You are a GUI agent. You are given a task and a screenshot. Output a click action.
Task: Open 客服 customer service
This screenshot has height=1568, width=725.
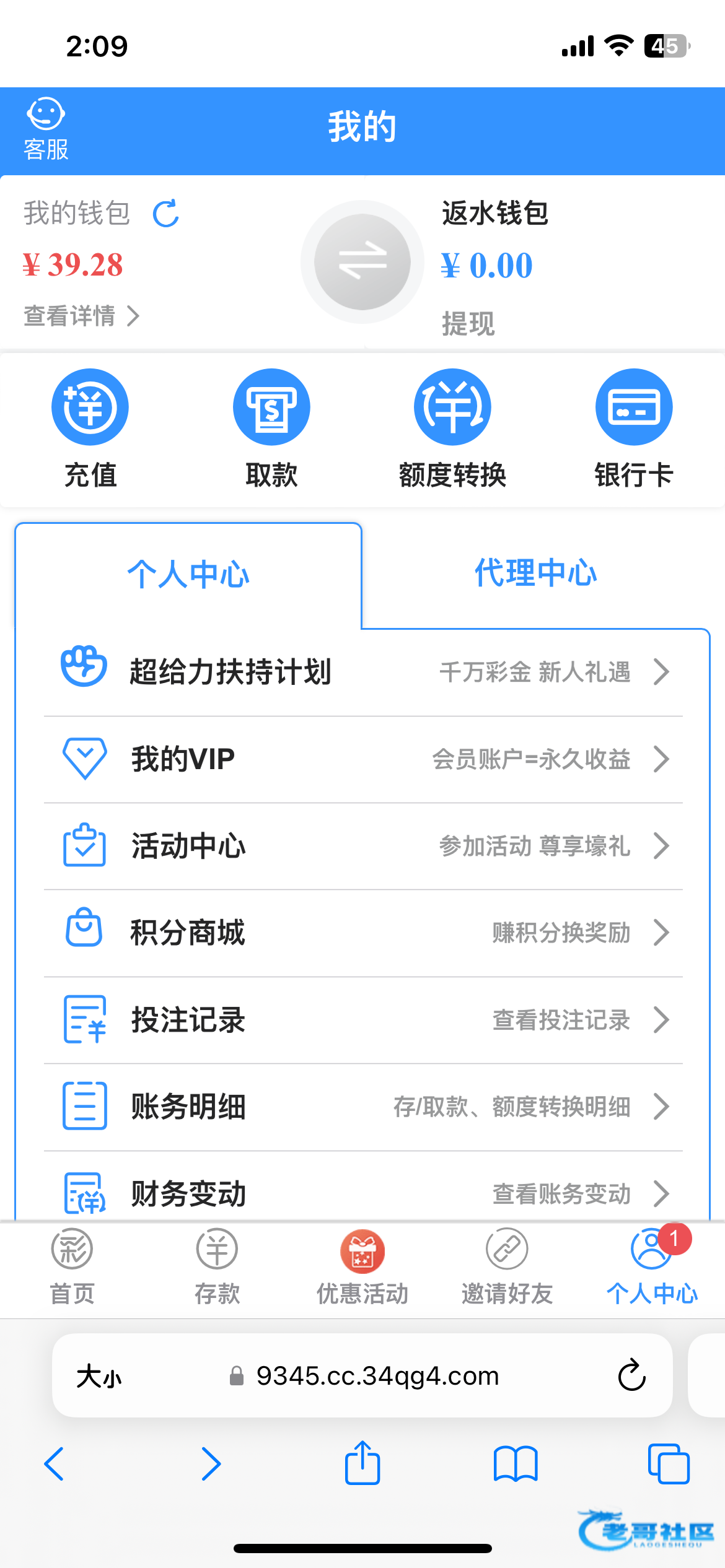coord(46,129)
